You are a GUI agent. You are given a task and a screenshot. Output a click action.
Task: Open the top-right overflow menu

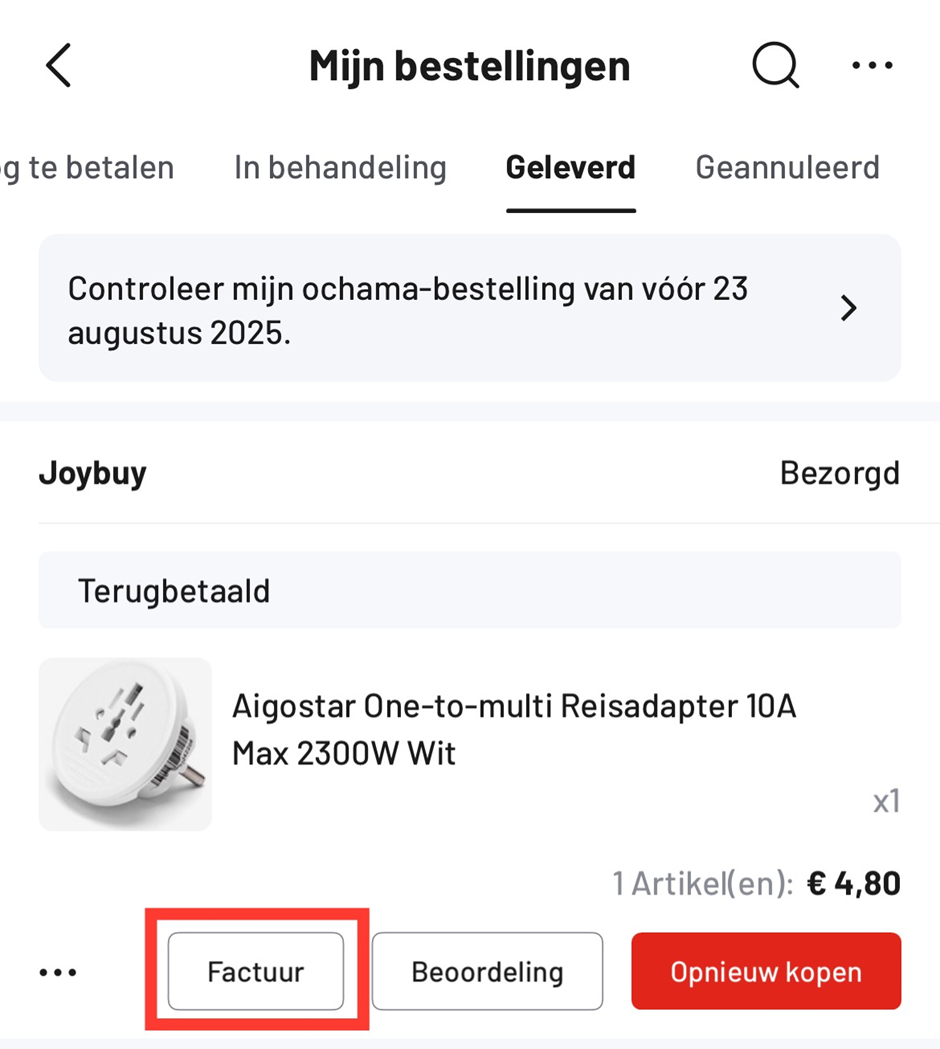click(872, 66)
